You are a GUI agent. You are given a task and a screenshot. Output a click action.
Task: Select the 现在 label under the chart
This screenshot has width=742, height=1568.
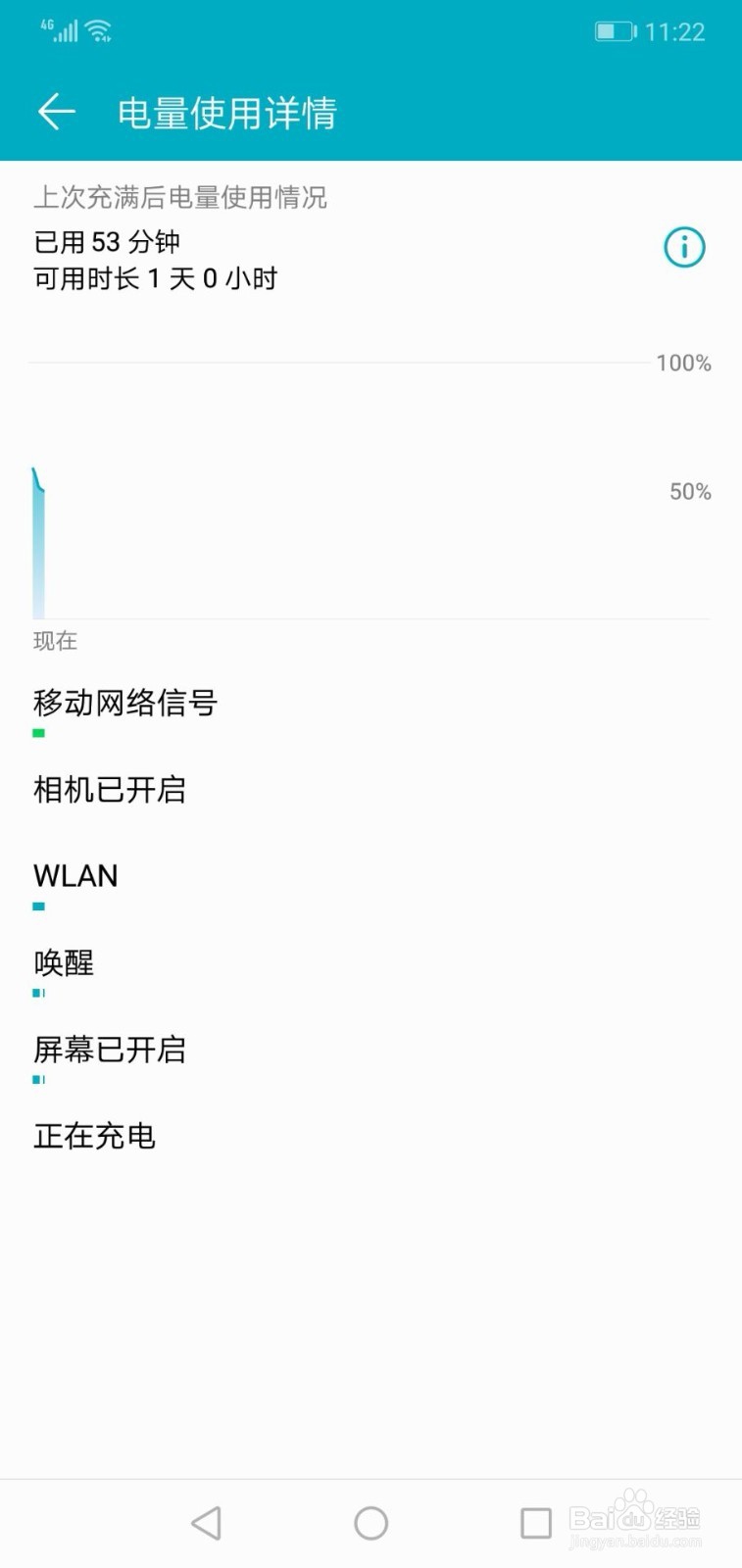click(x=53, y=642)
